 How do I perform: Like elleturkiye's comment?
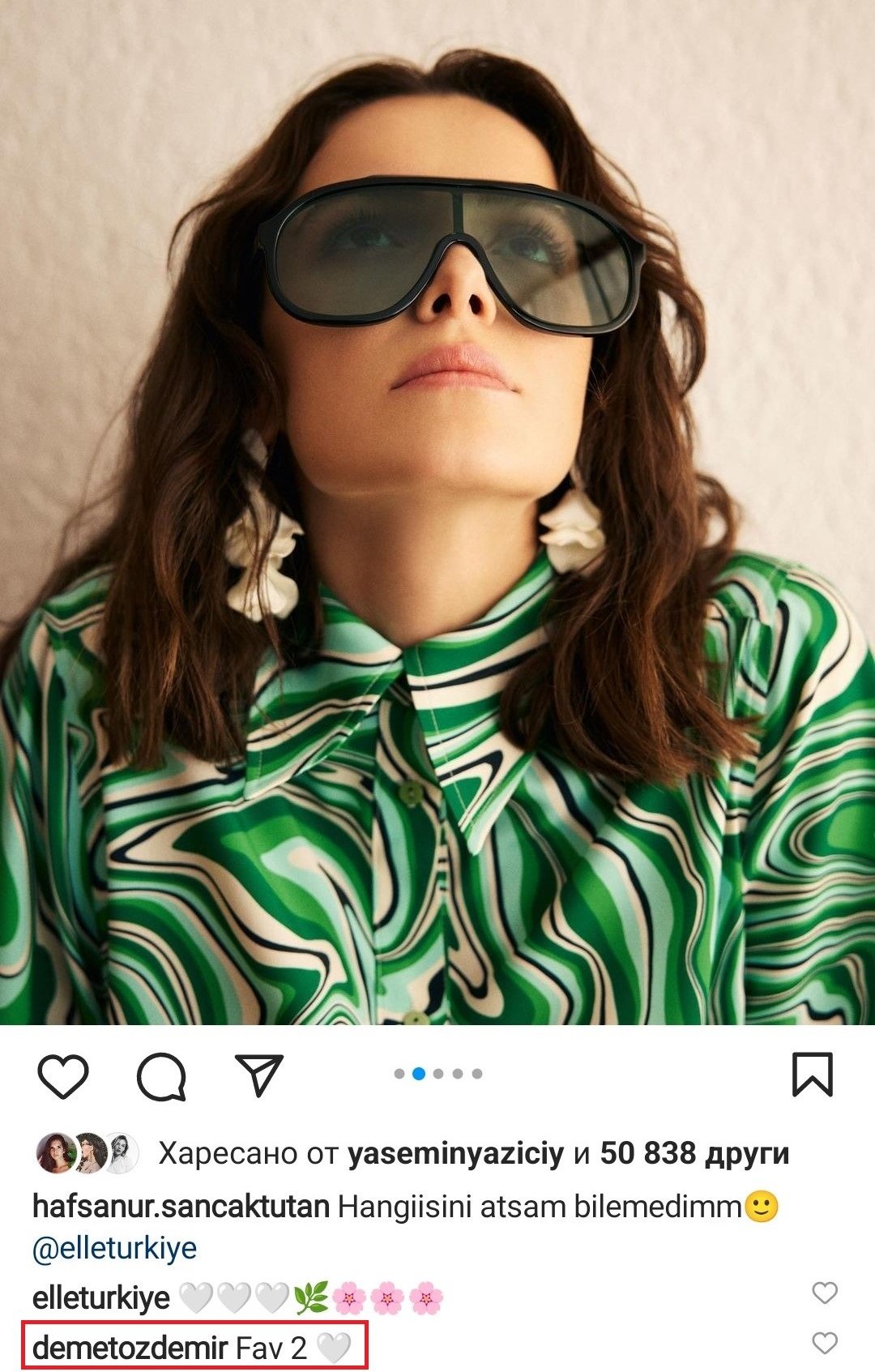click(824, 1293)
